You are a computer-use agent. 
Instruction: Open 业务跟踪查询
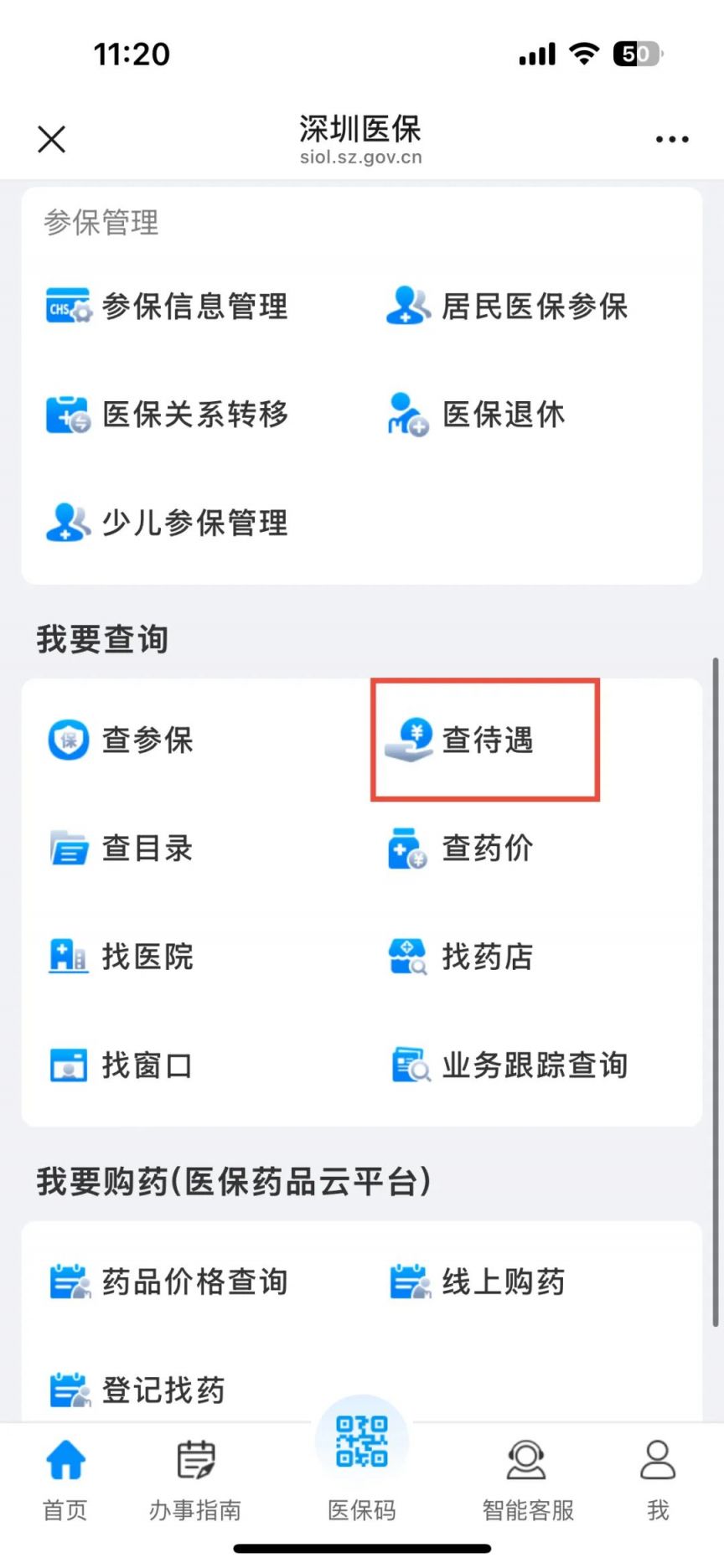pos(508,1065)
